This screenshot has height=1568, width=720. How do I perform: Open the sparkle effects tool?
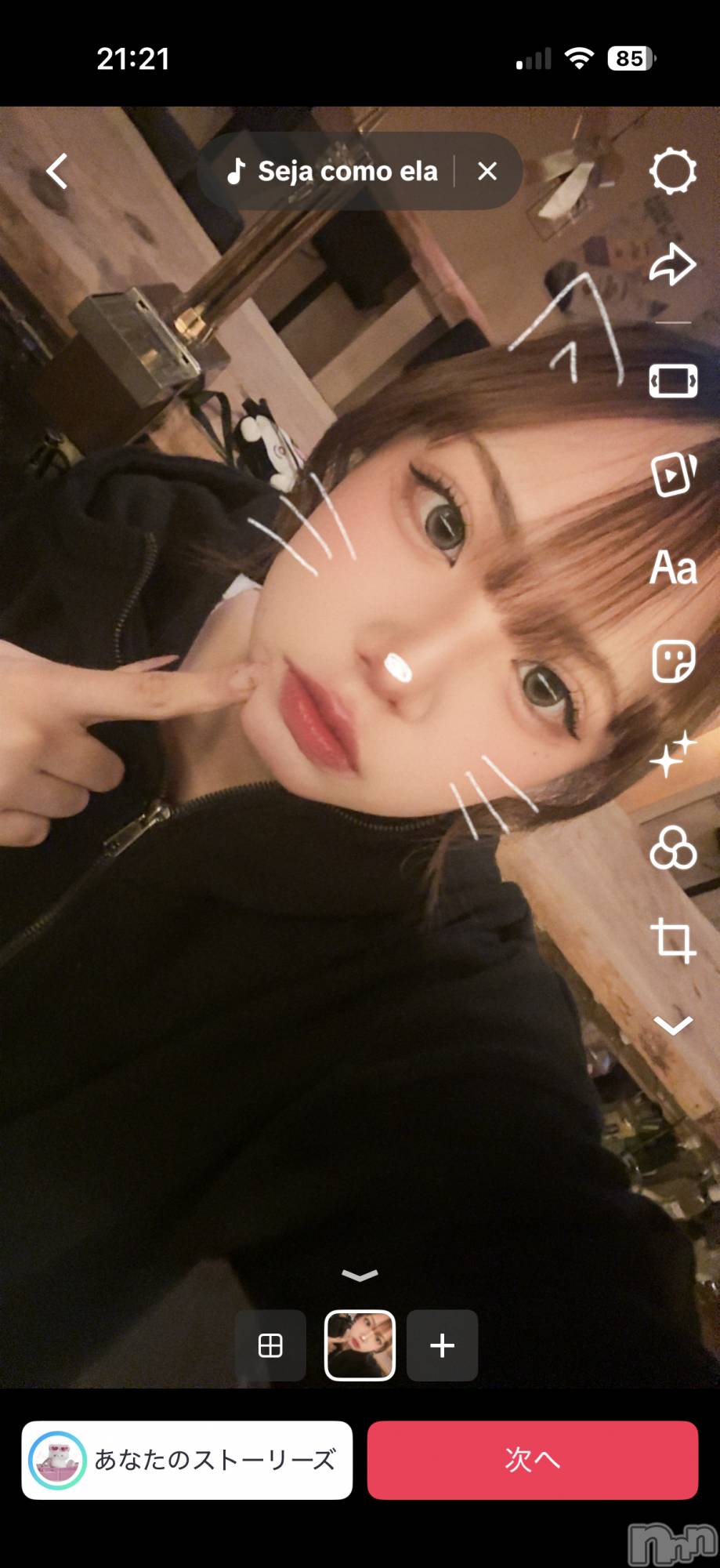click(x=673, y=754)
